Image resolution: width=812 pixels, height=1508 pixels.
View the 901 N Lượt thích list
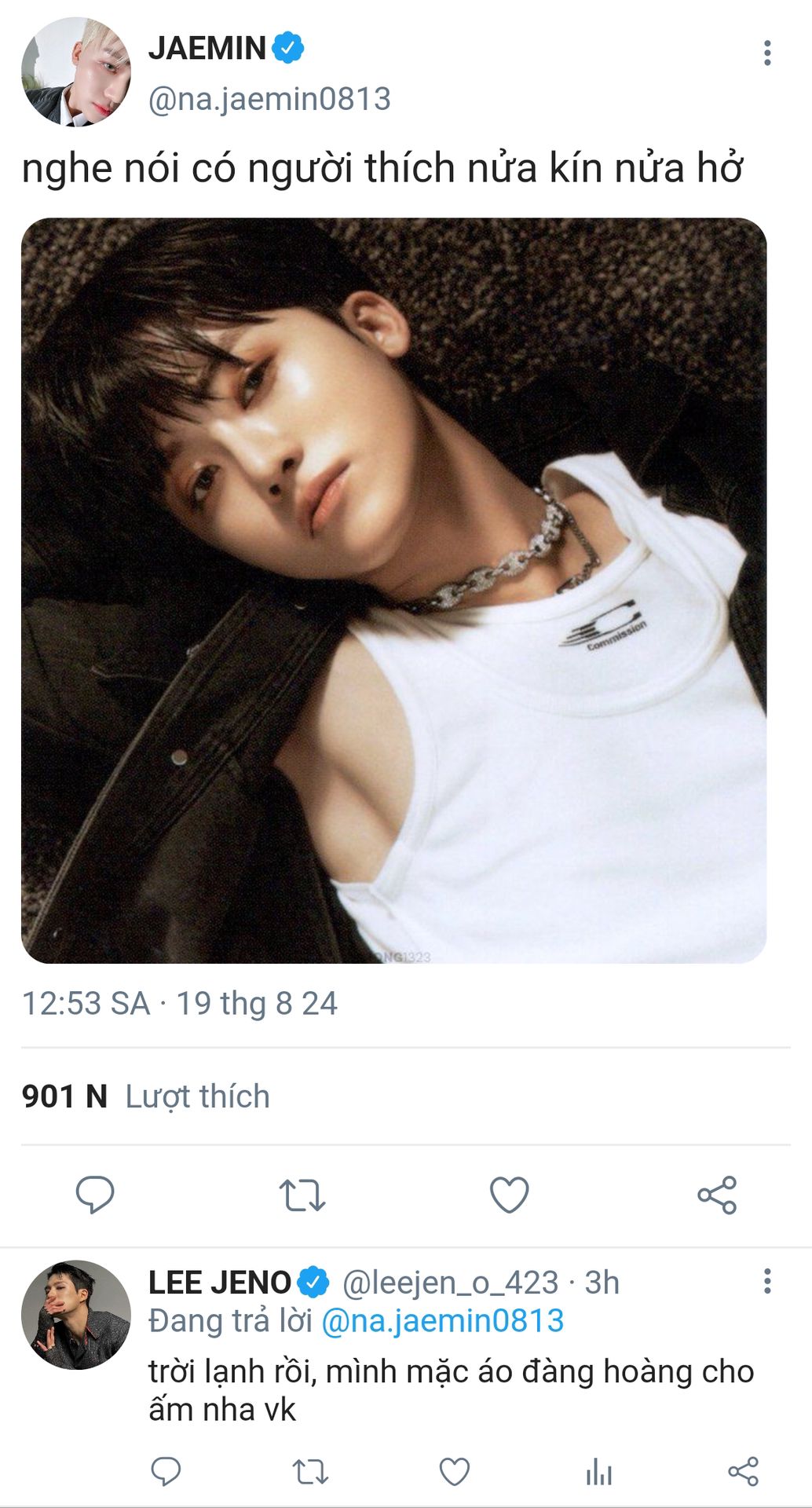(x=146, y=1096)
